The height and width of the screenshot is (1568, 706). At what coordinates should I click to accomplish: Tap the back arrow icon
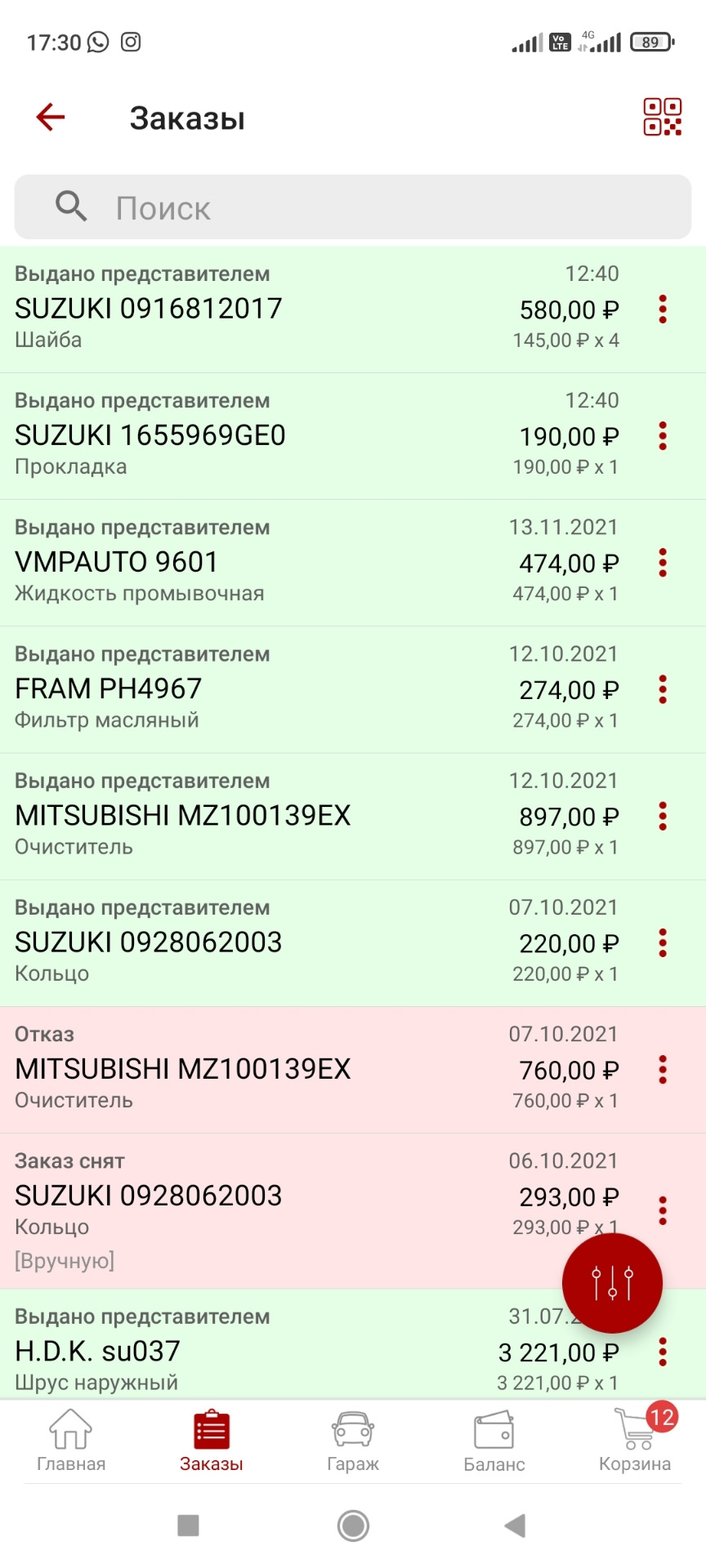click(50, 117)
